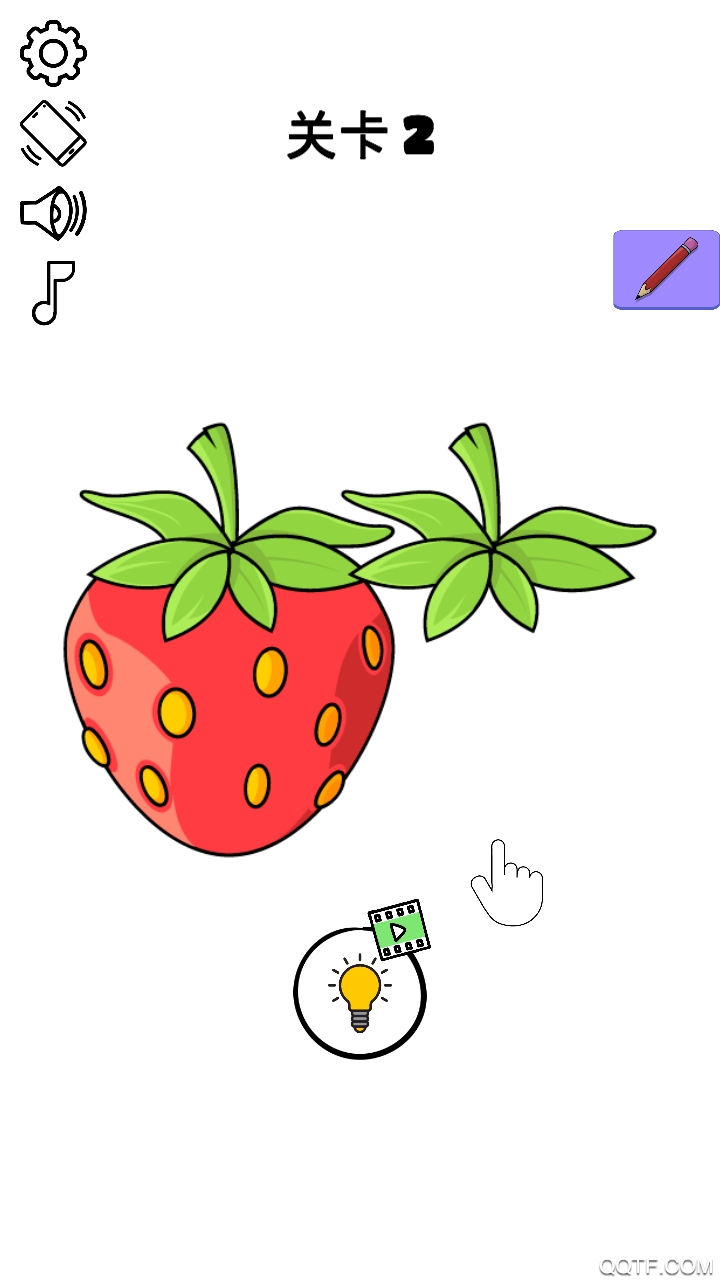Select the pencil drawing tool

click(666, 269)
